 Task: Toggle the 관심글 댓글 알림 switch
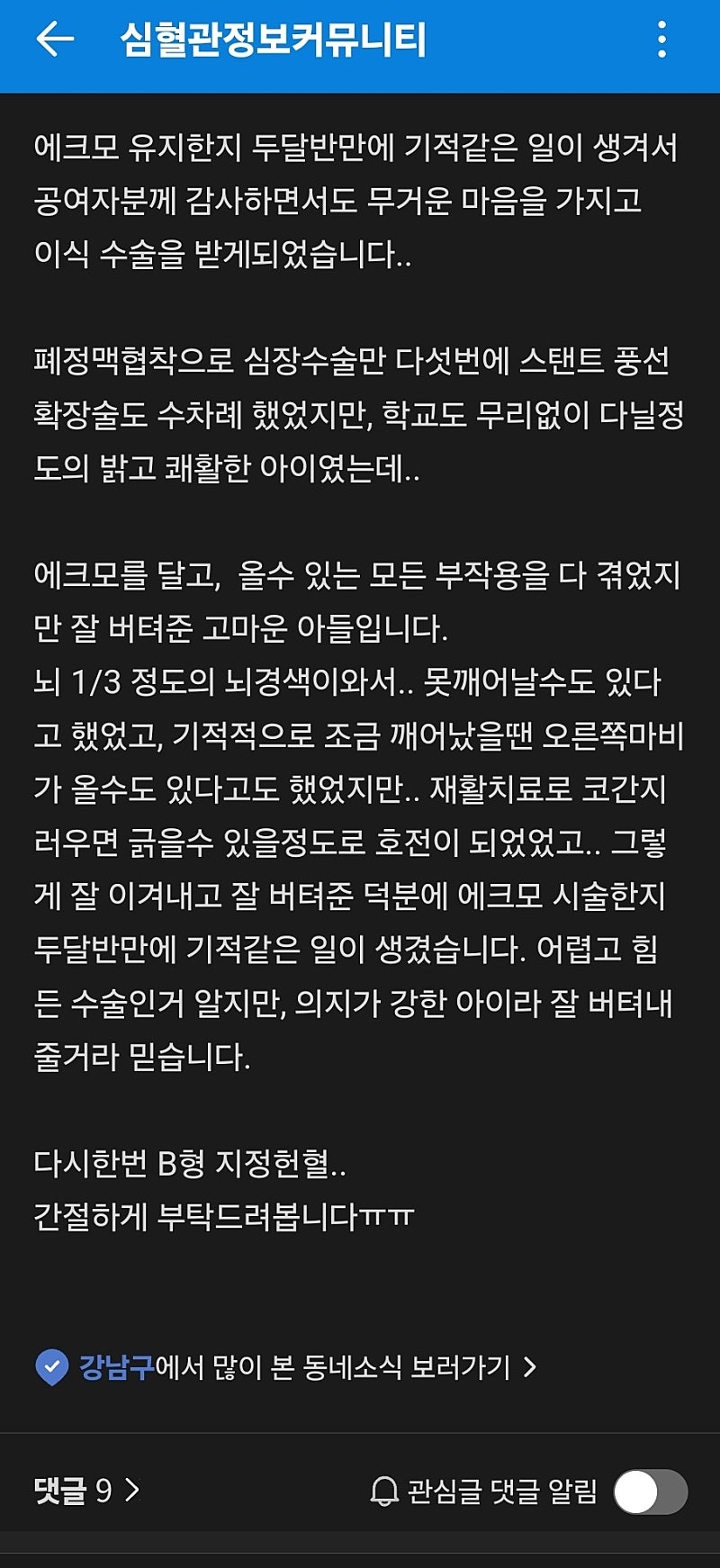click(x=650, y=1491)
